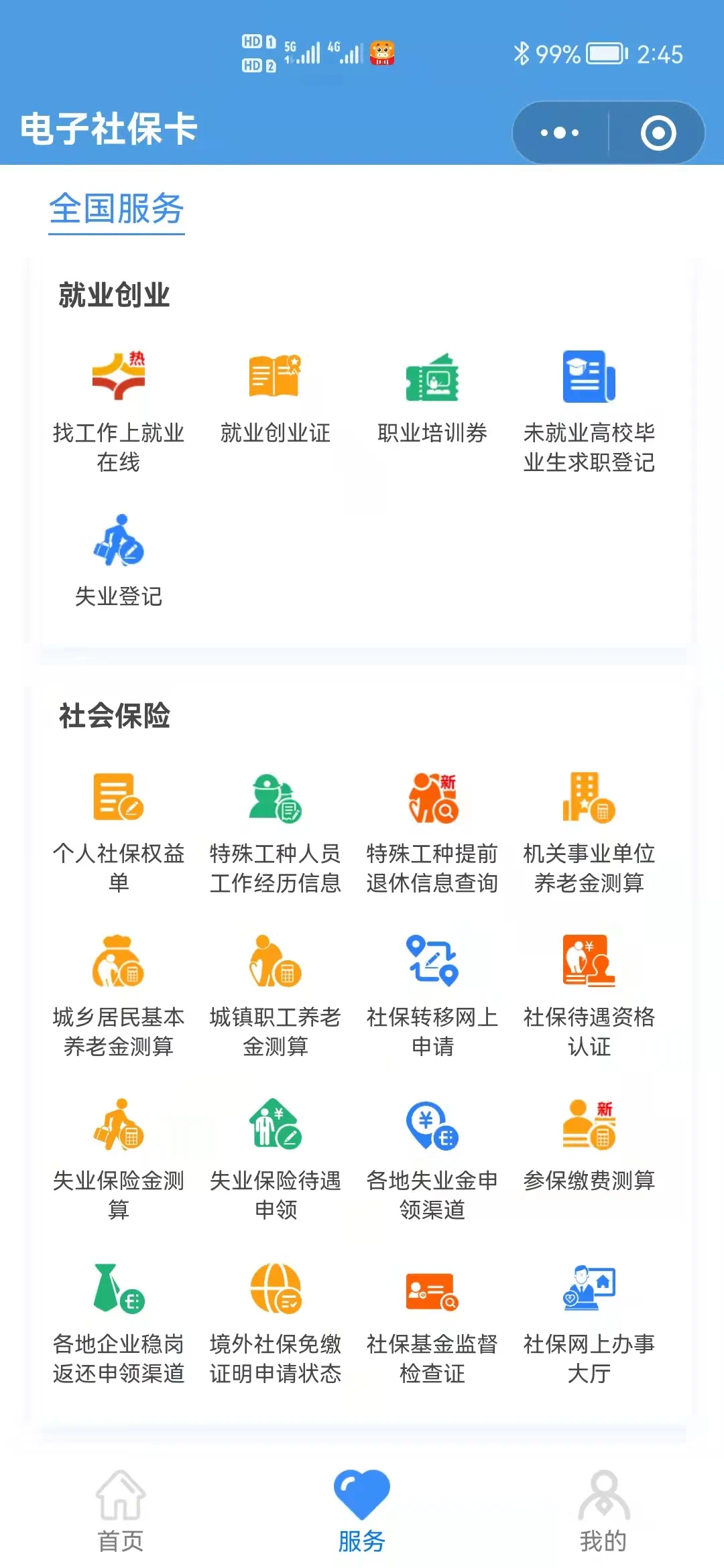This screenshot has height=1568, width=724.
Task: Open 失业登记 service
Action: (119, 561)
